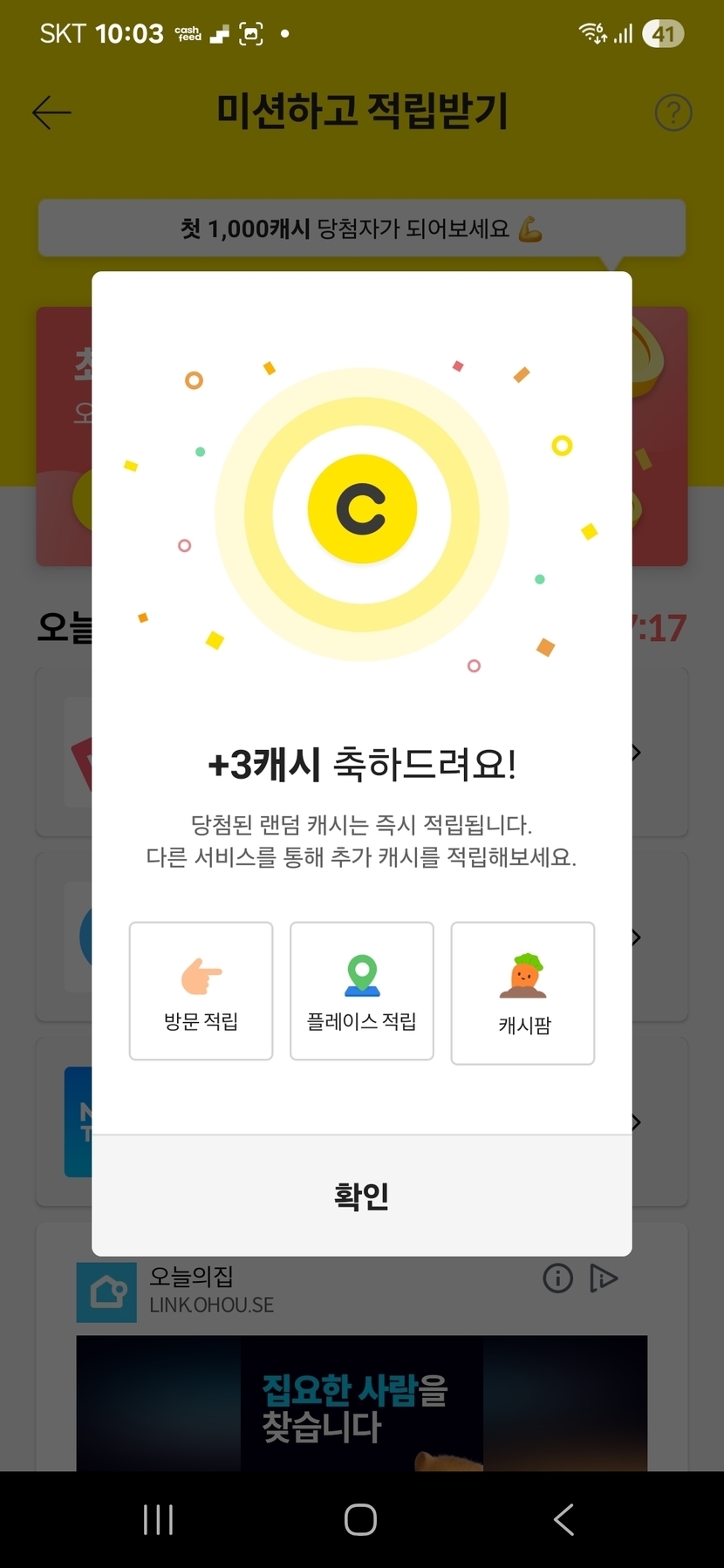Open the help question mark icon
724x1568 pixels.
[673, 113]
